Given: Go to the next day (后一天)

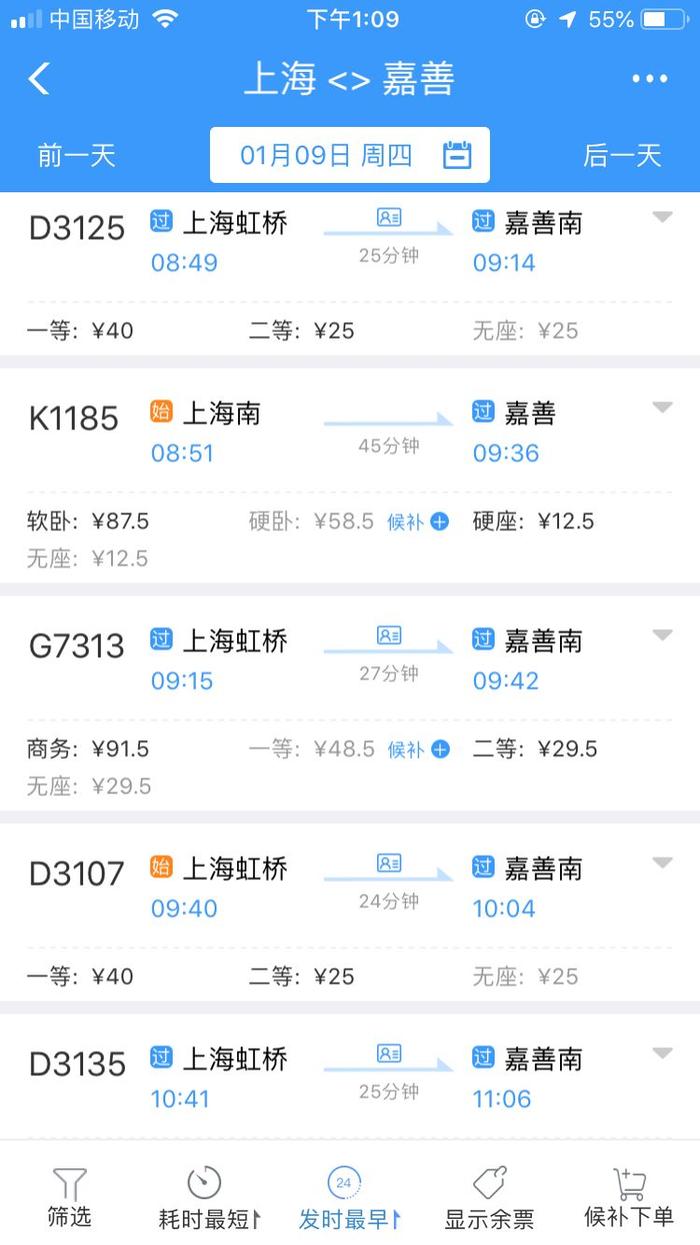Looking at the screenshot, I should pyautogui.click(x=622, y=155).
